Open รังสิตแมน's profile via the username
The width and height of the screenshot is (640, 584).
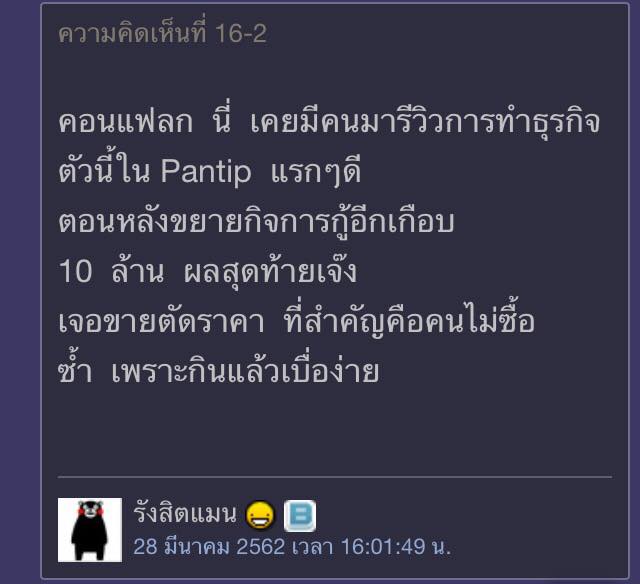click(185, 514)
